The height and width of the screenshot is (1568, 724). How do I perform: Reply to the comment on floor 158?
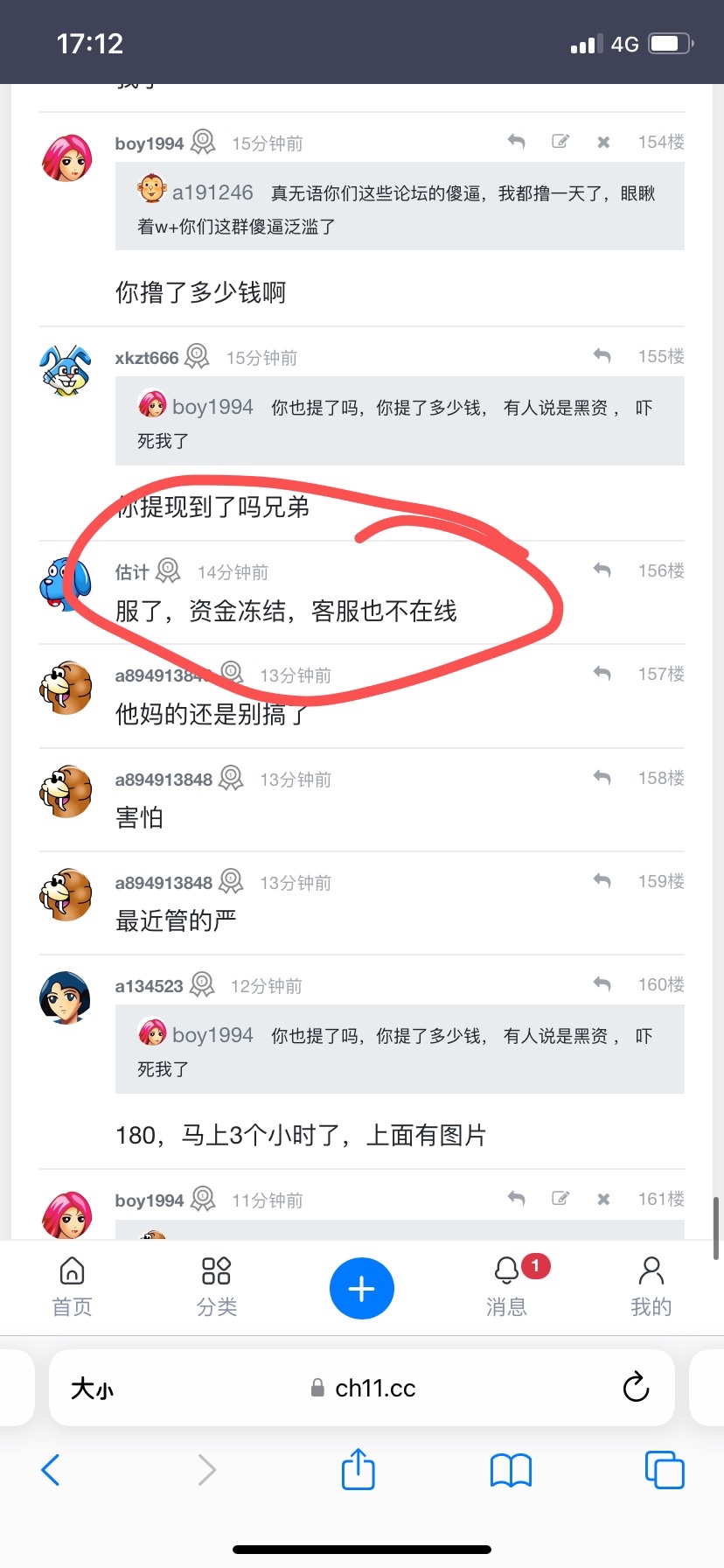(602, 778)
